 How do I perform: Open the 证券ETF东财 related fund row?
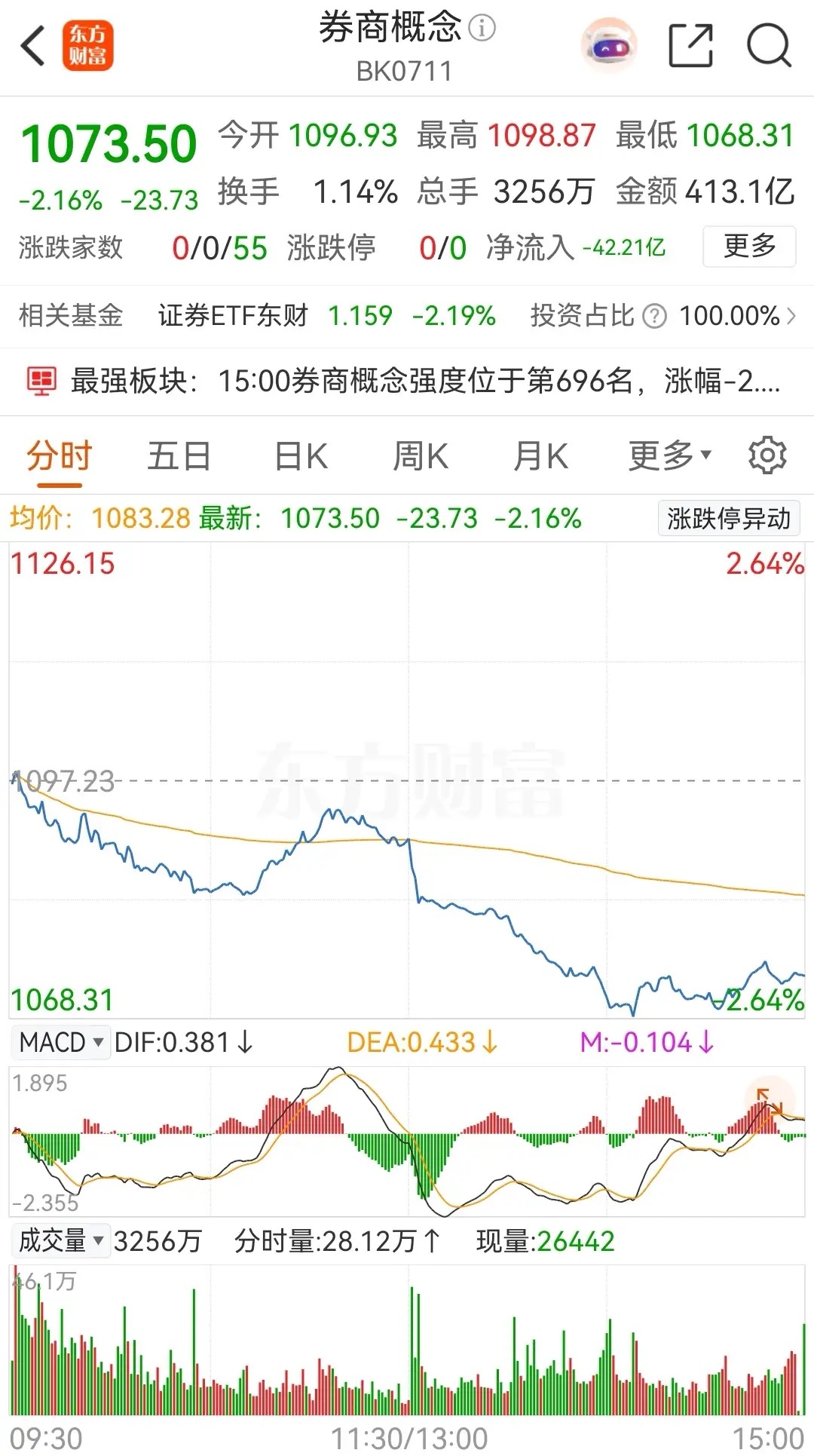[x=407, y=316]
